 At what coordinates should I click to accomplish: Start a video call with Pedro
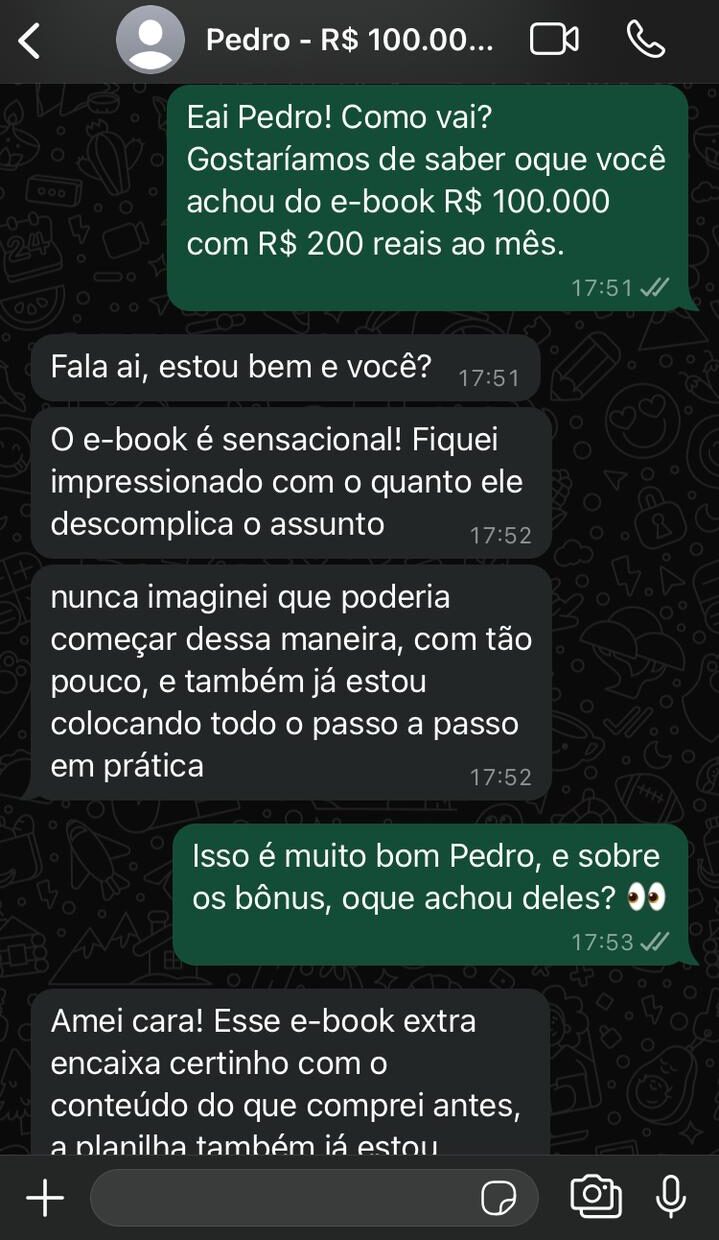point(554,40)
